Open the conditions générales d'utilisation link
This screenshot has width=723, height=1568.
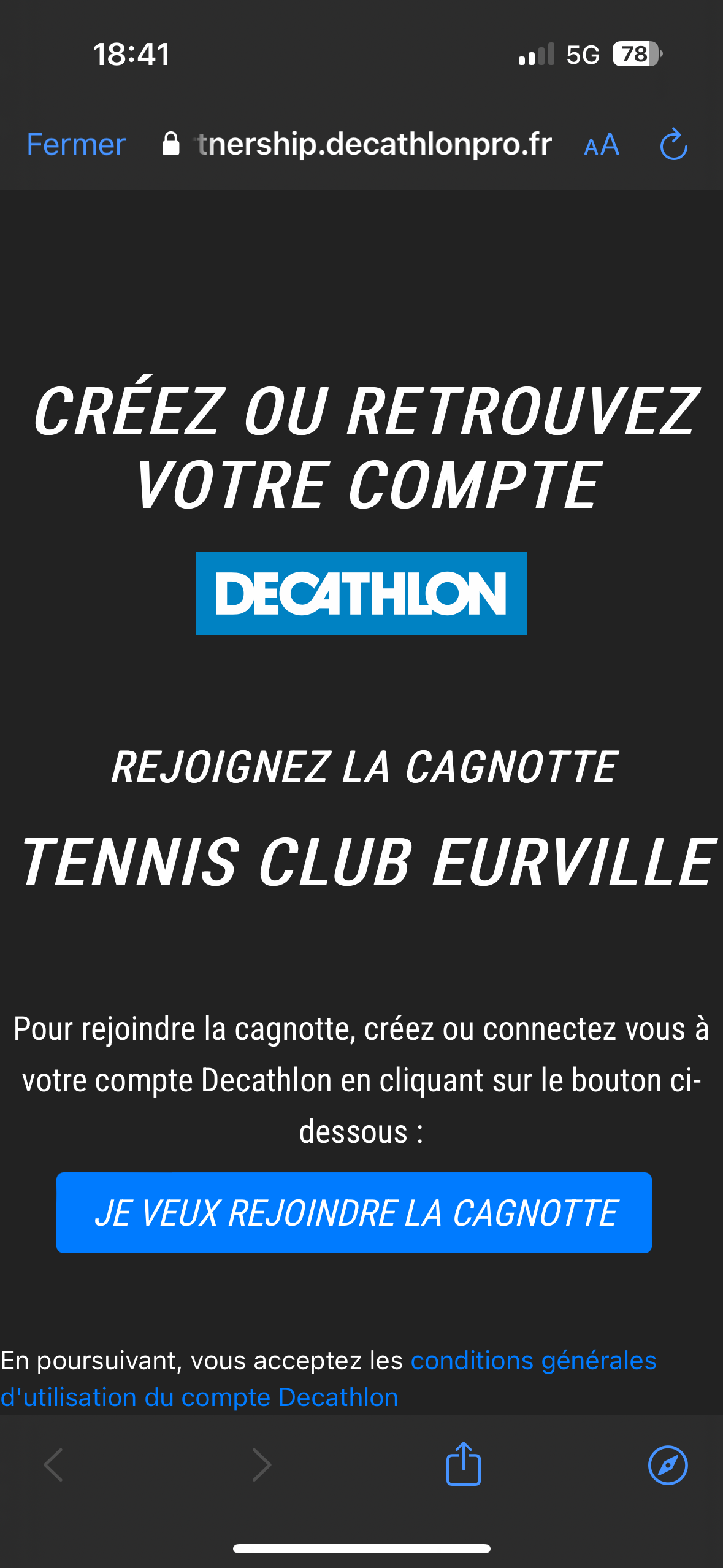(328, 1378)
